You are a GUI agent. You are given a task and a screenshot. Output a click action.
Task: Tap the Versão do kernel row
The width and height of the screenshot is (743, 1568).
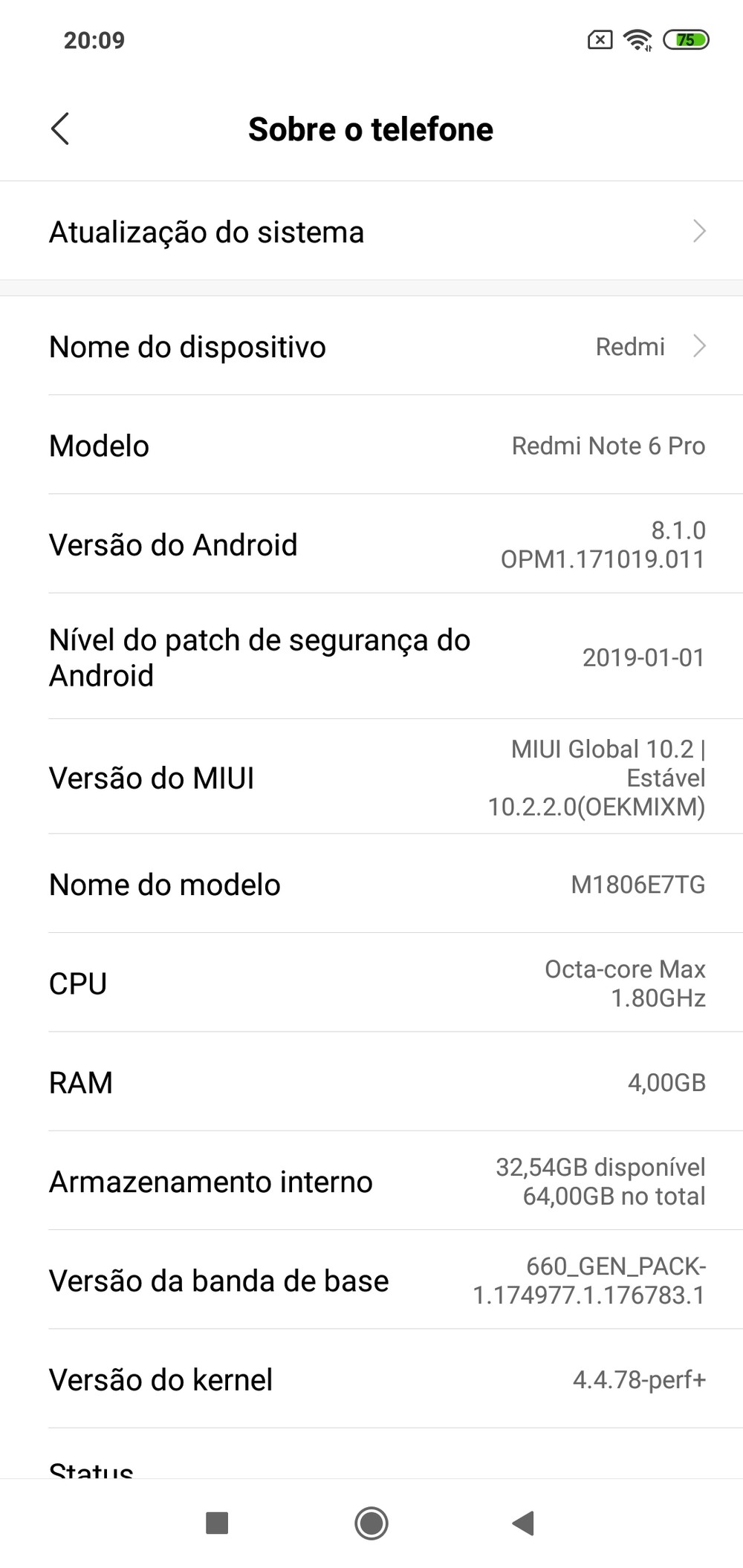click(x=371, y=1379)
